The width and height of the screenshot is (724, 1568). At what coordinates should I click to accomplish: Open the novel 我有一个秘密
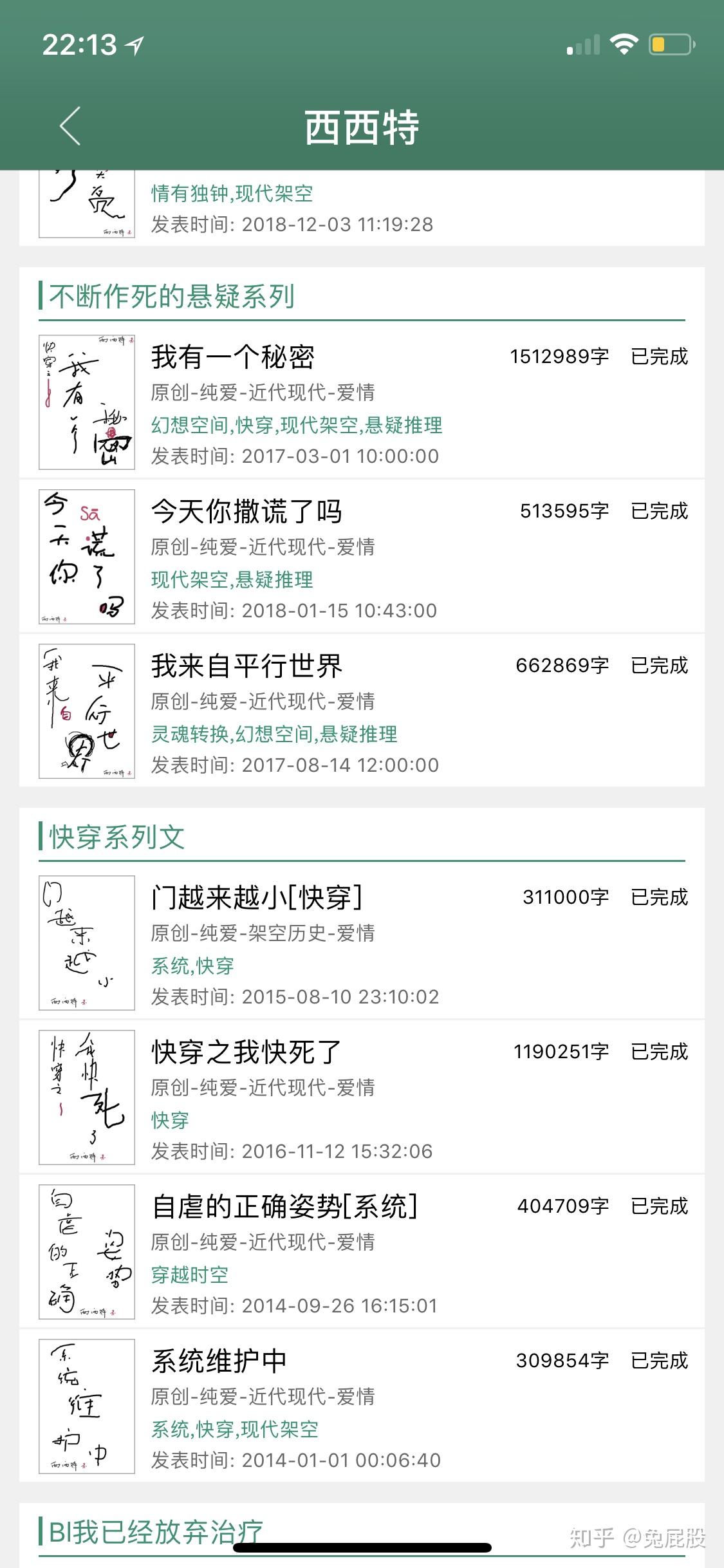point(233,358)
